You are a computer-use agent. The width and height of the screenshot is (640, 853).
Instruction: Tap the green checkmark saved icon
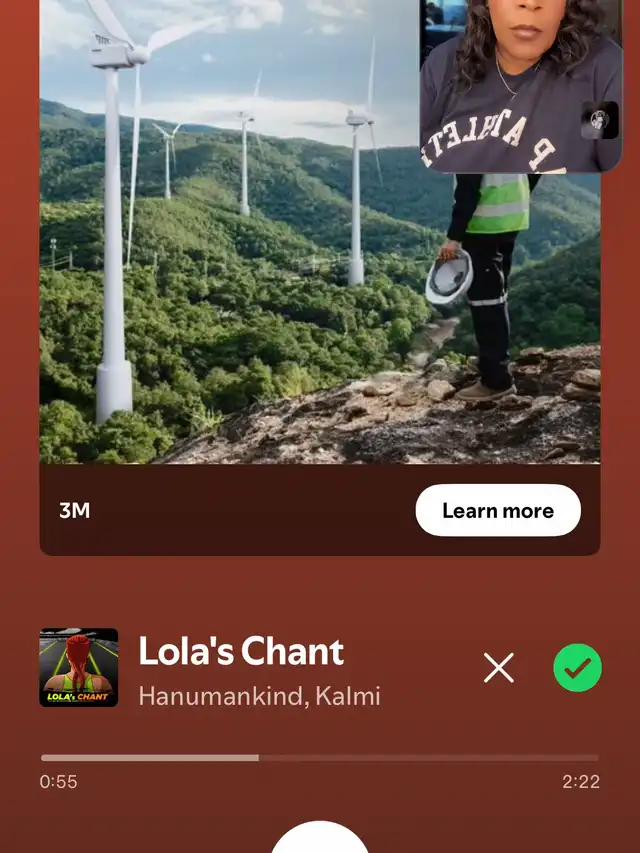pos(577,668)
